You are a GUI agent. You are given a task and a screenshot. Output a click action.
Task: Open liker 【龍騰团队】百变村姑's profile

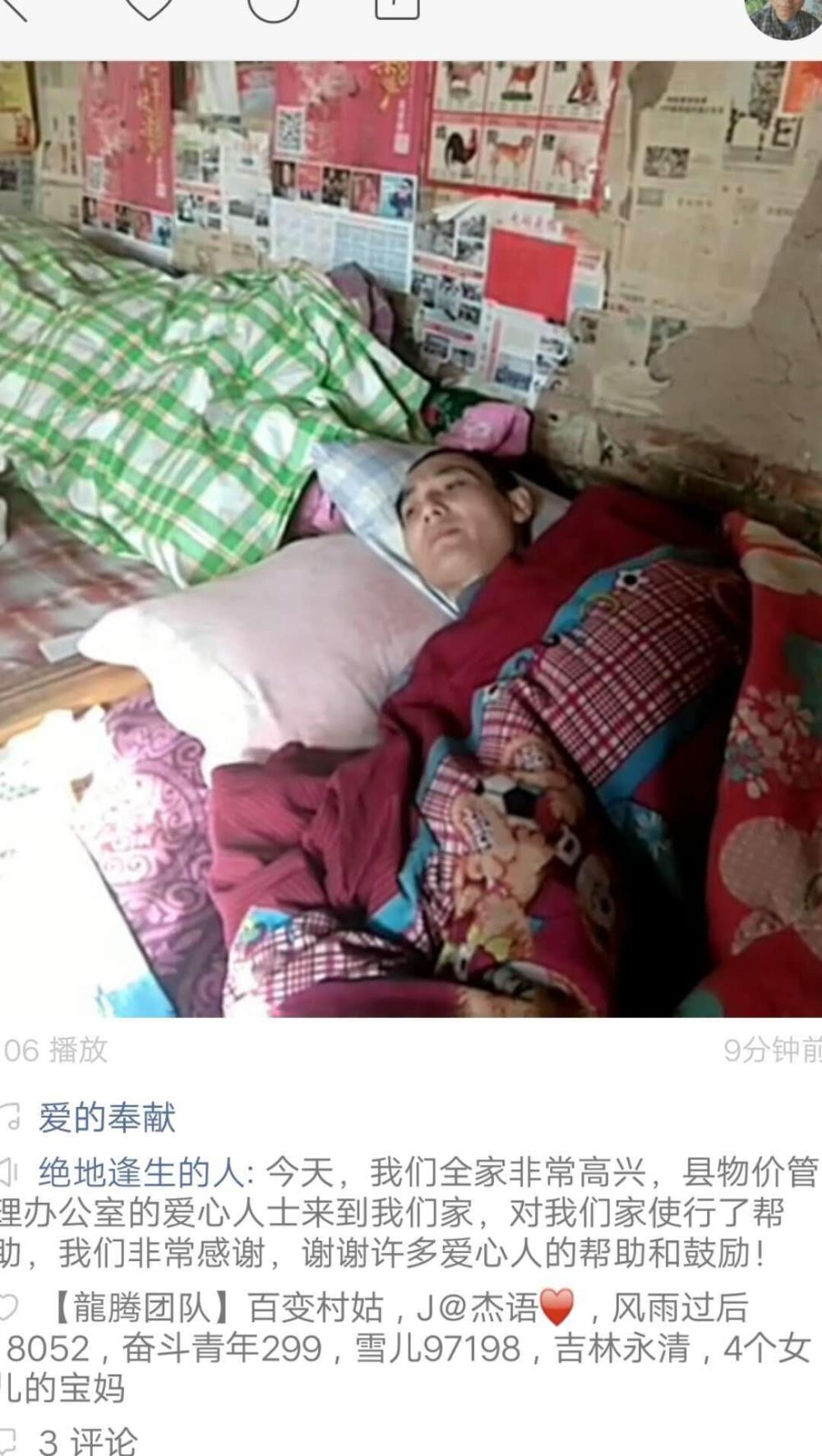[x=218, y=1307]
